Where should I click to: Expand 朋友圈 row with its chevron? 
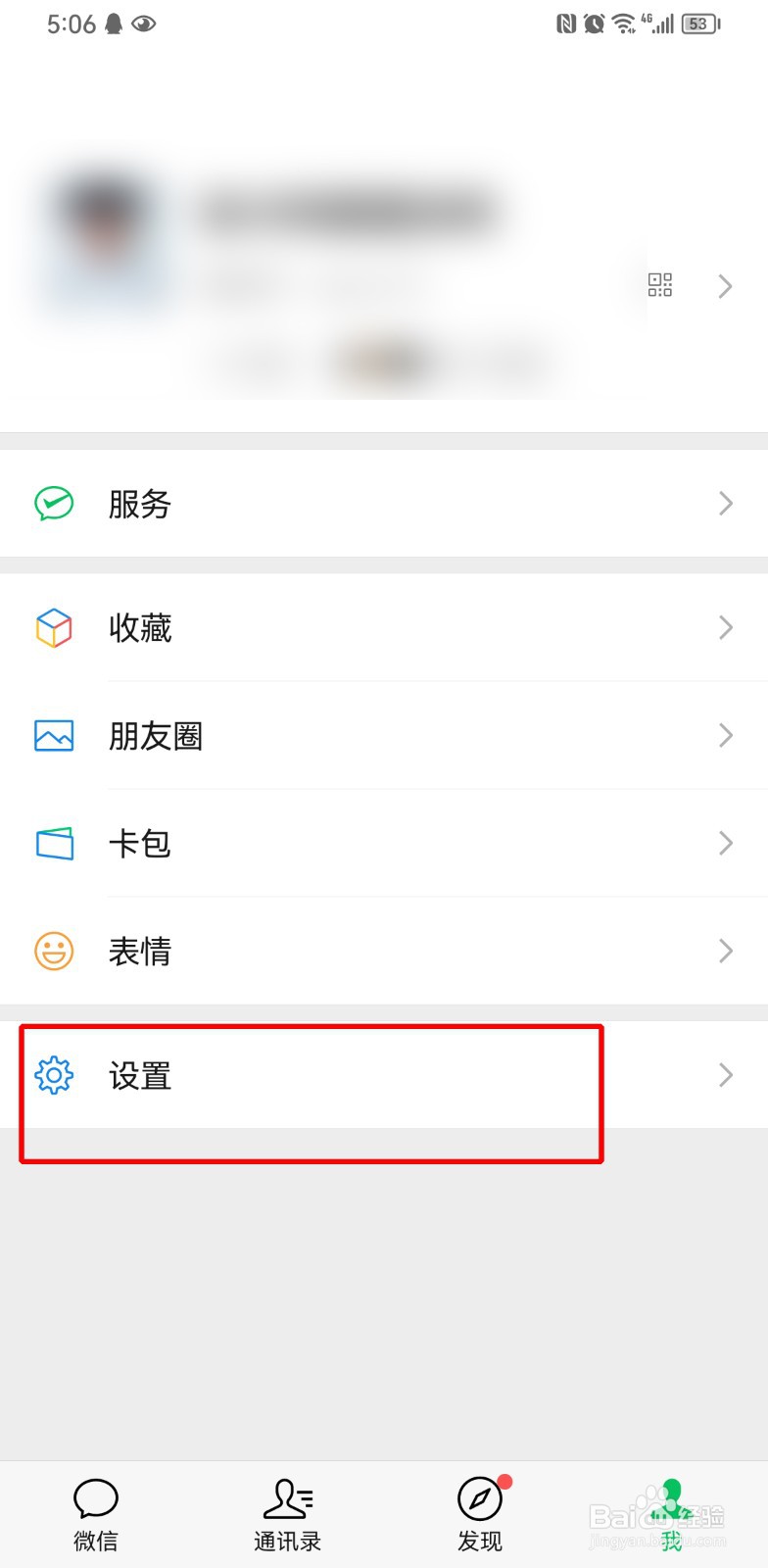(x=725, y=736)
